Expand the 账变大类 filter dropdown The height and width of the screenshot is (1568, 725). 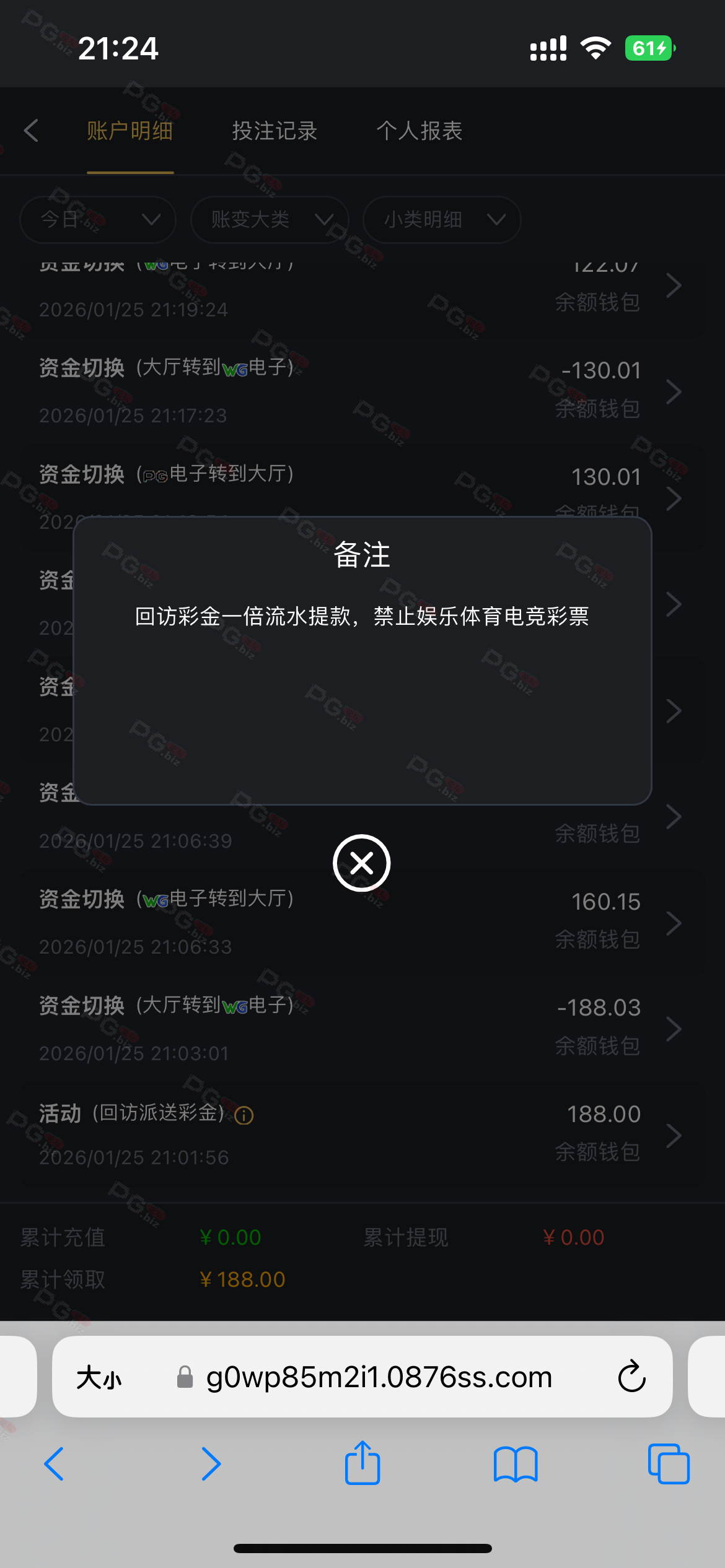point(270,219)
